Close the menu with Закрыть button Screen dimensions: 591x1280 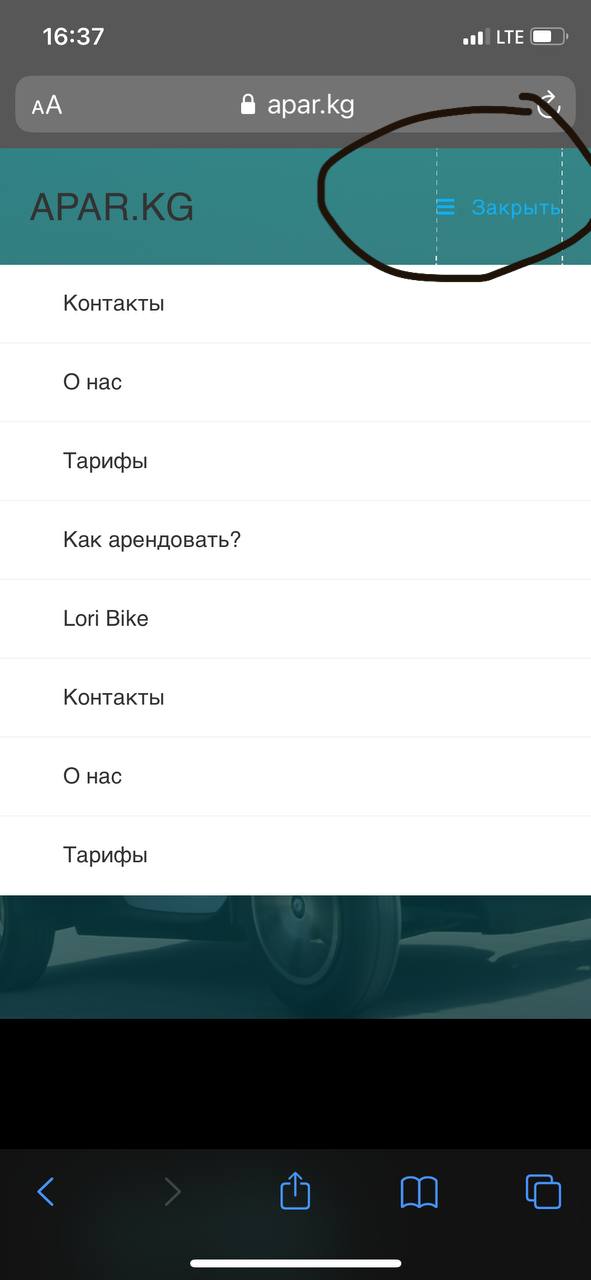click(499, 207)
